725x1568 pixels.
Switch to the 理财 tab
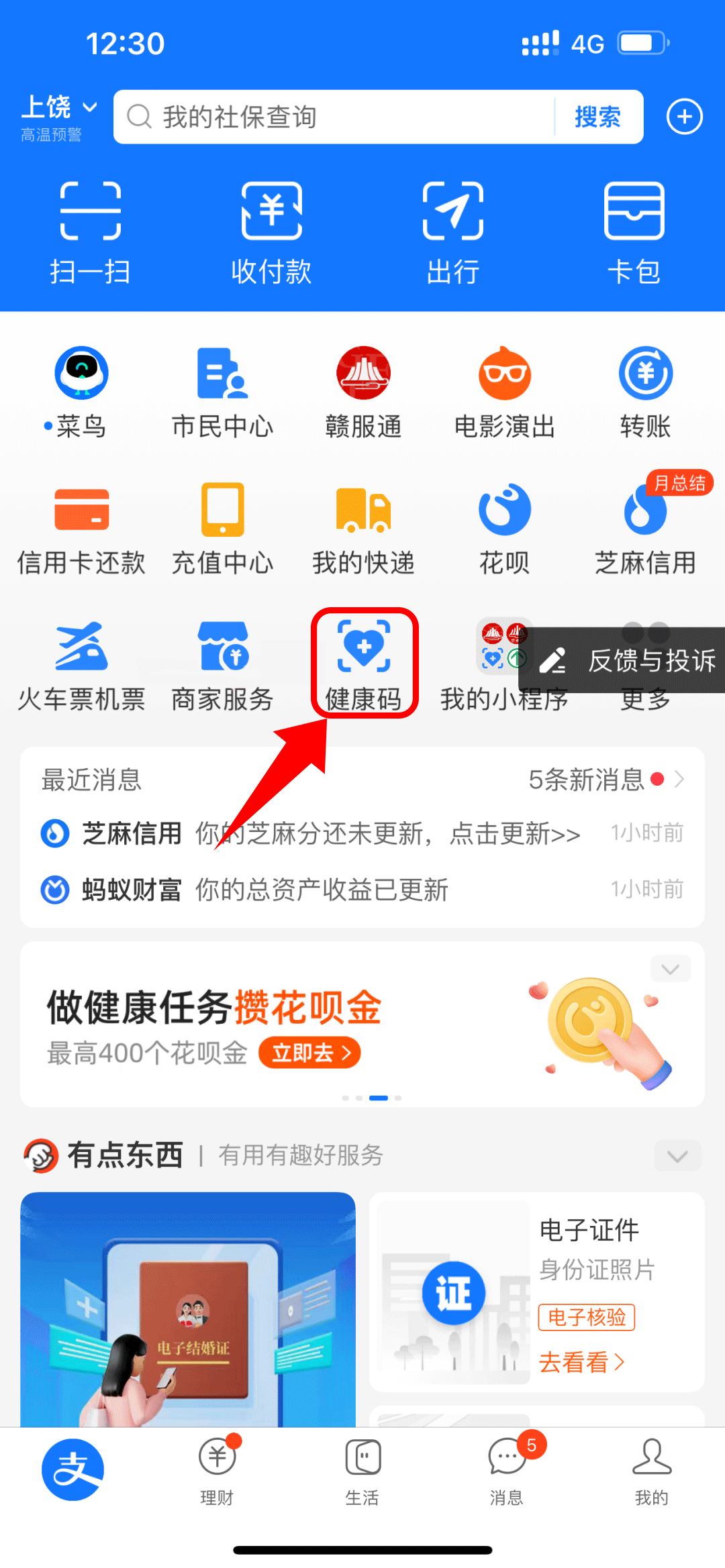(x=217, y=1470)
